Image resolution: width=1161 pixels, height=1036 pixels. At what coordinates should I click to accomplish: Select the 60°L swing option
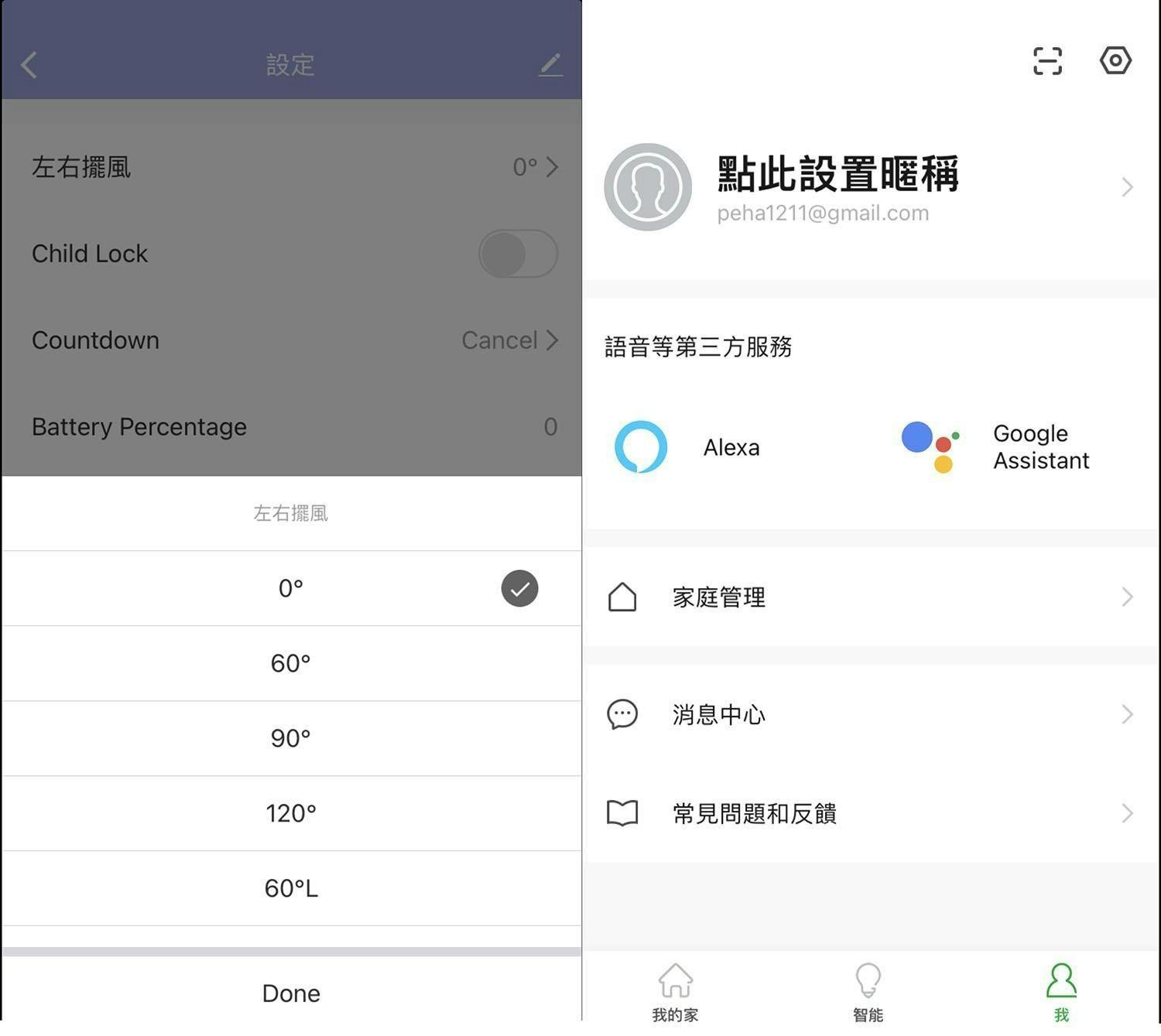click(291, 888)
